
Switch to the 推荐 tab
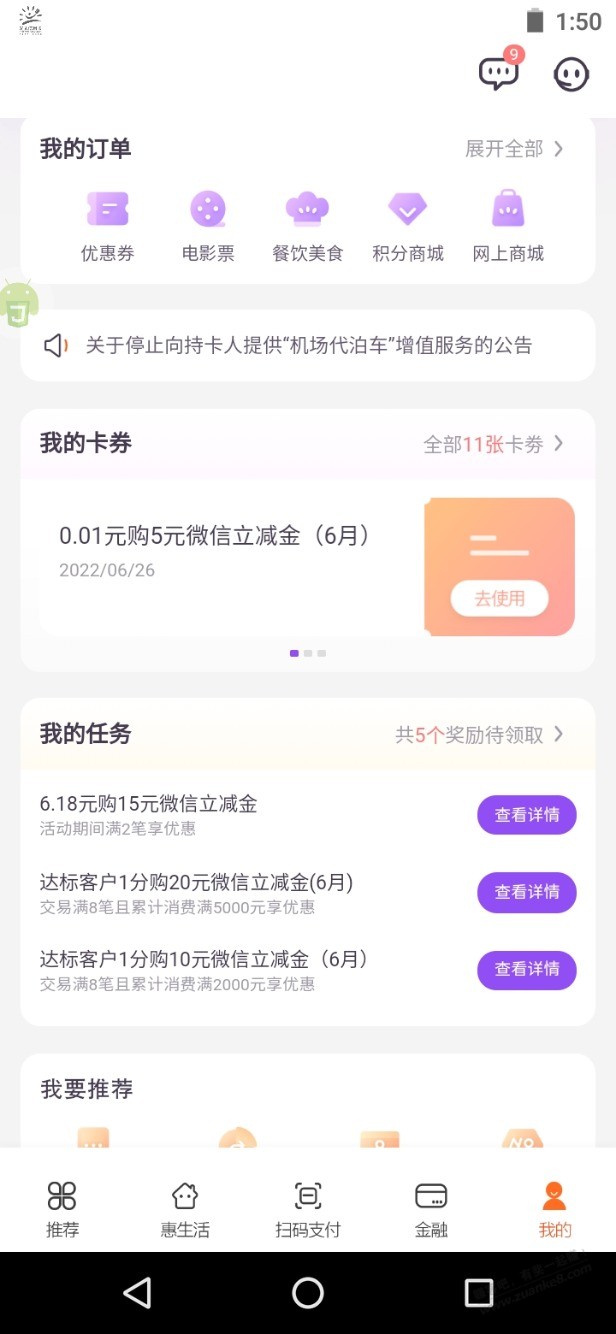point(62,1208)
